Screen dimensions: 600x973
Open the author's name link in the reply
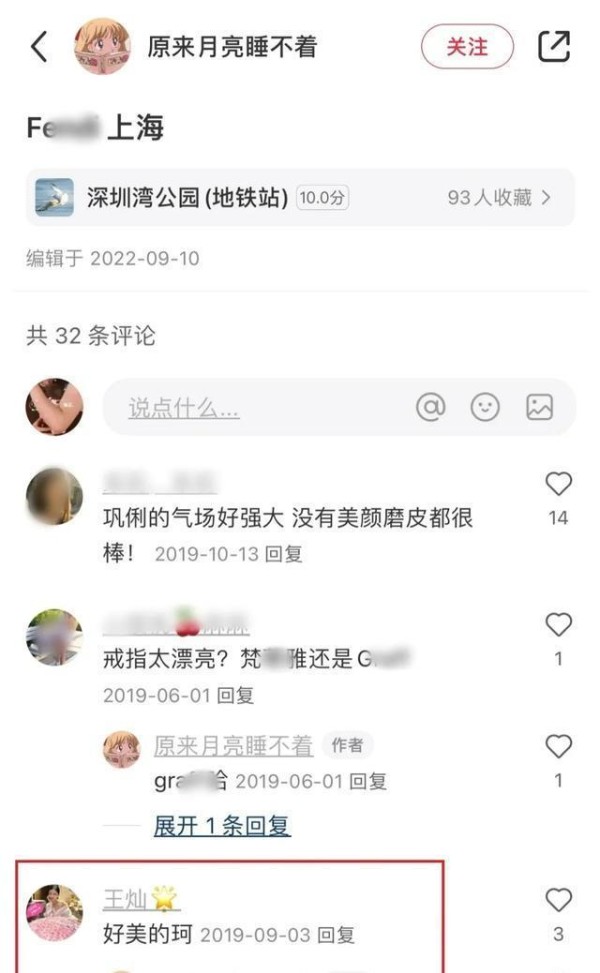(x=233, y=745)
